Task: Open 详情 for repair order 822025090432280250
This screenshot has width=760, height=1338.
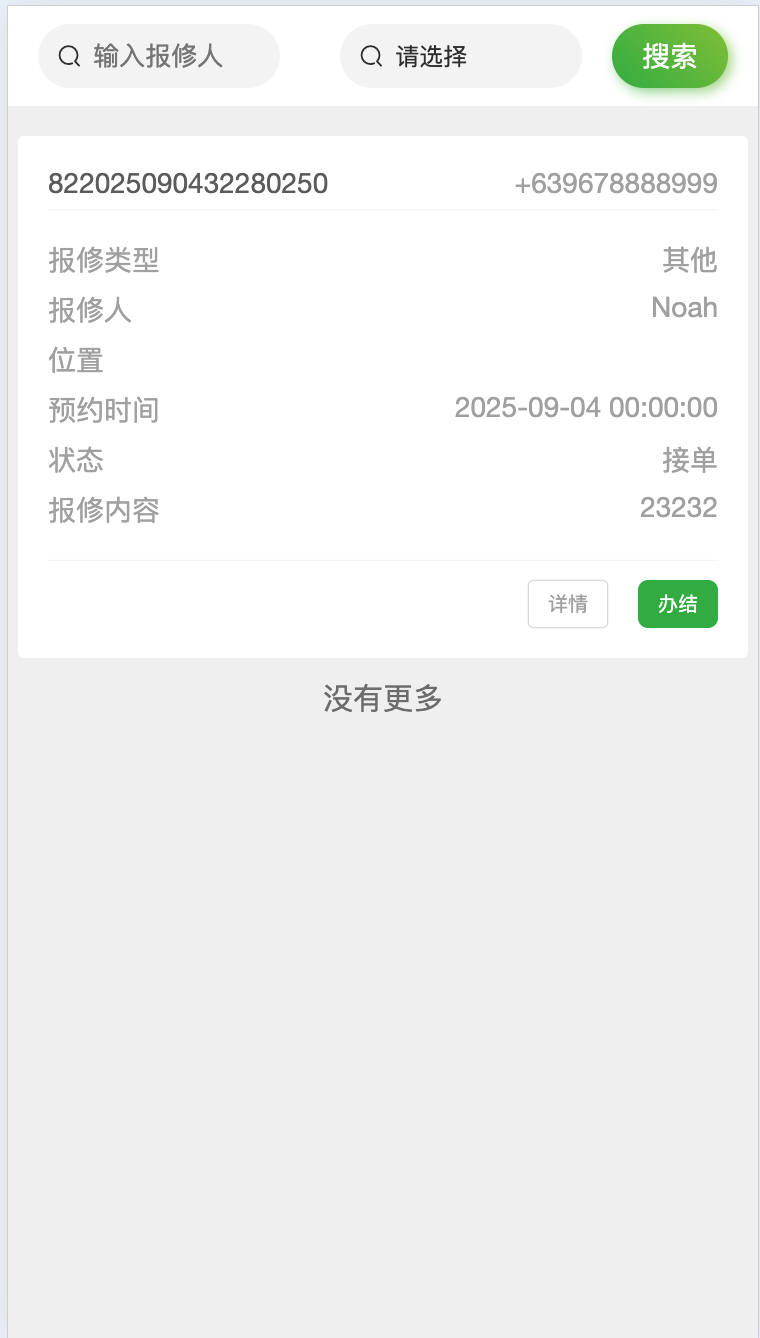Action: 567,604
